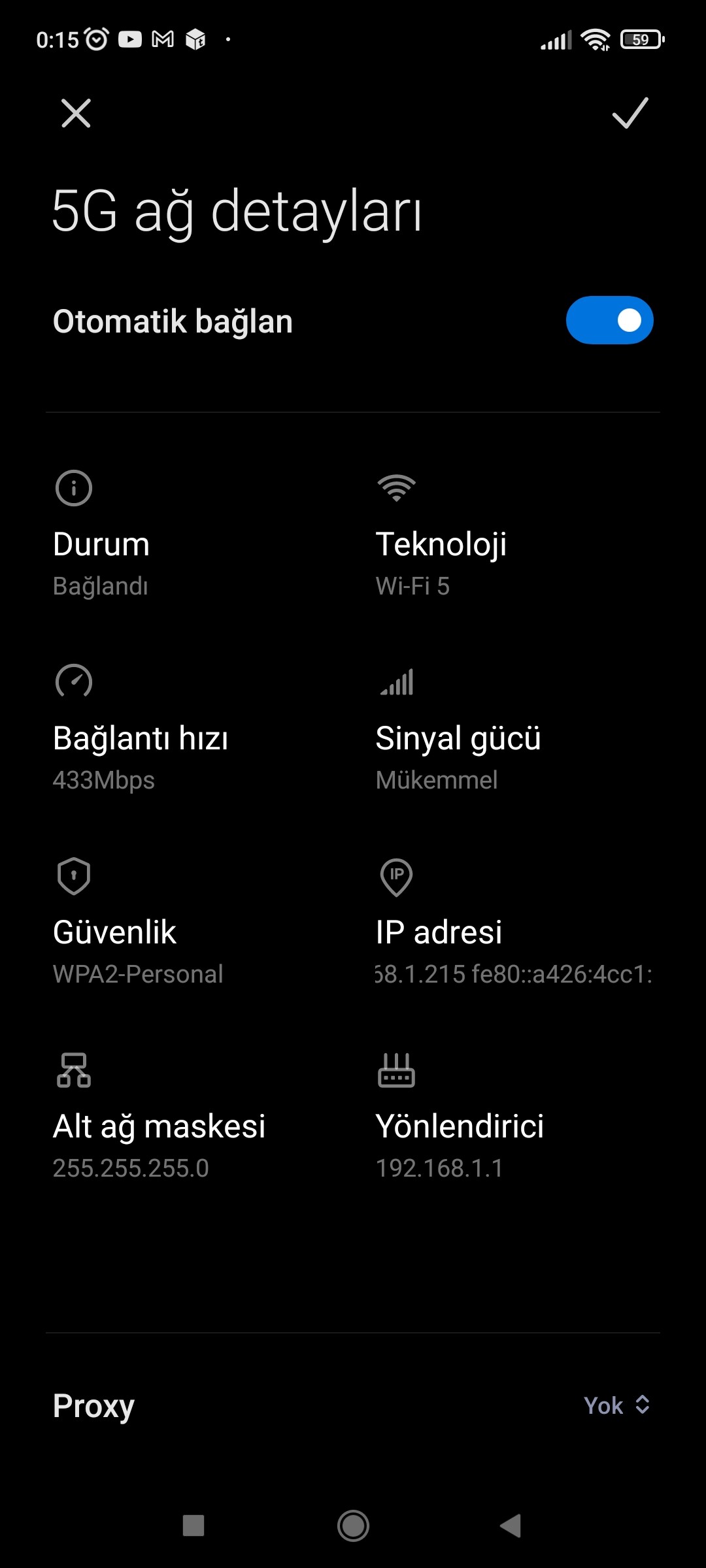Screen dimensions: 706x1568
Task: Go back using the system back button
Action: coord(511,1526)
